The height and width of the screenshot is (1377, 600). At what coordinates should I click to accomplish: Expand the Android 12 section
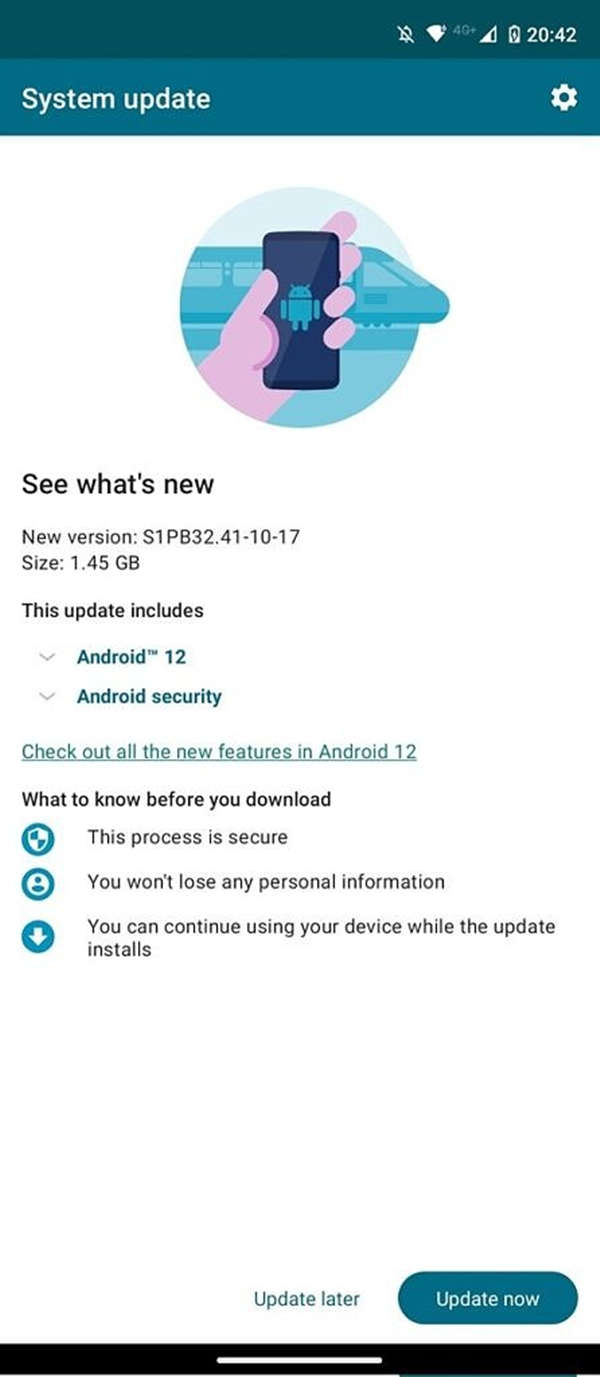click(x=112, y=657)
